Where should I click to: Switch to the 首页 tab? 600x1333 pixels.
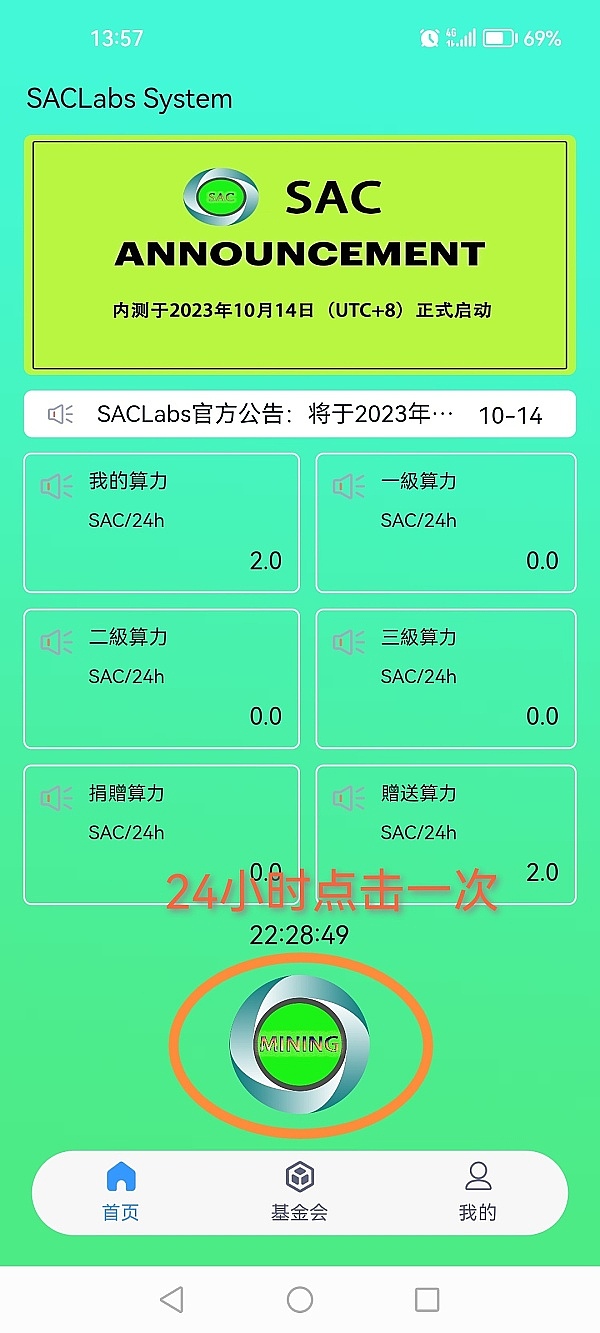click(x=121, y=1192)
